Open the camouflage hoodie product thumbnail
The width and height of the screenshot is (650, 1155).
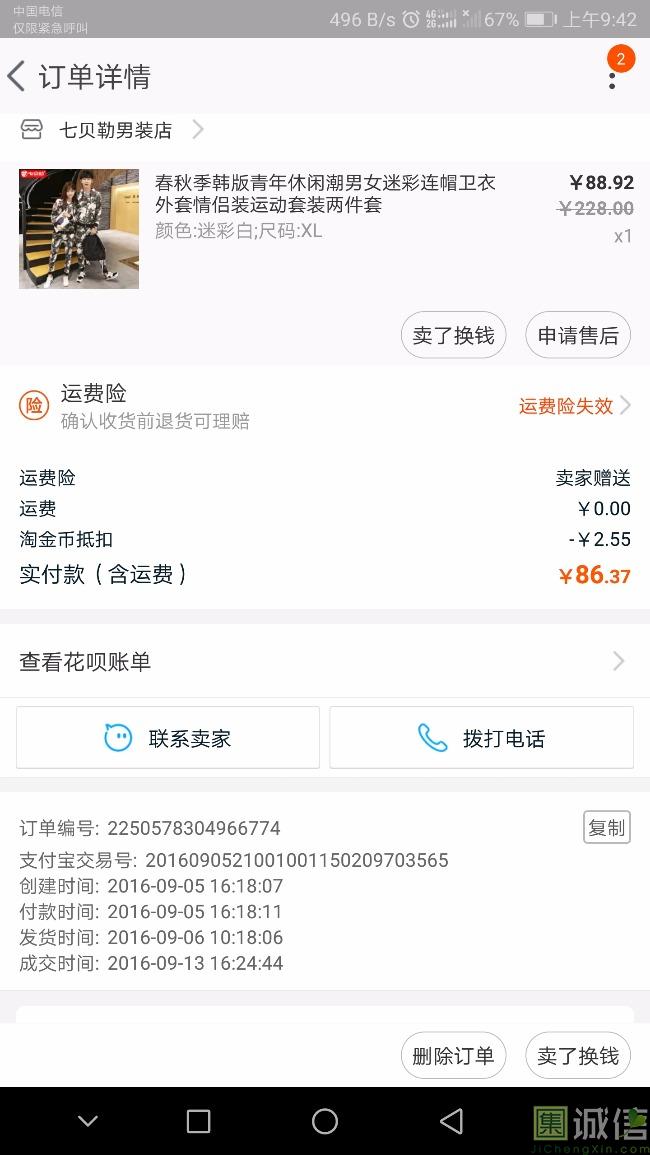(x=79, y=229)
